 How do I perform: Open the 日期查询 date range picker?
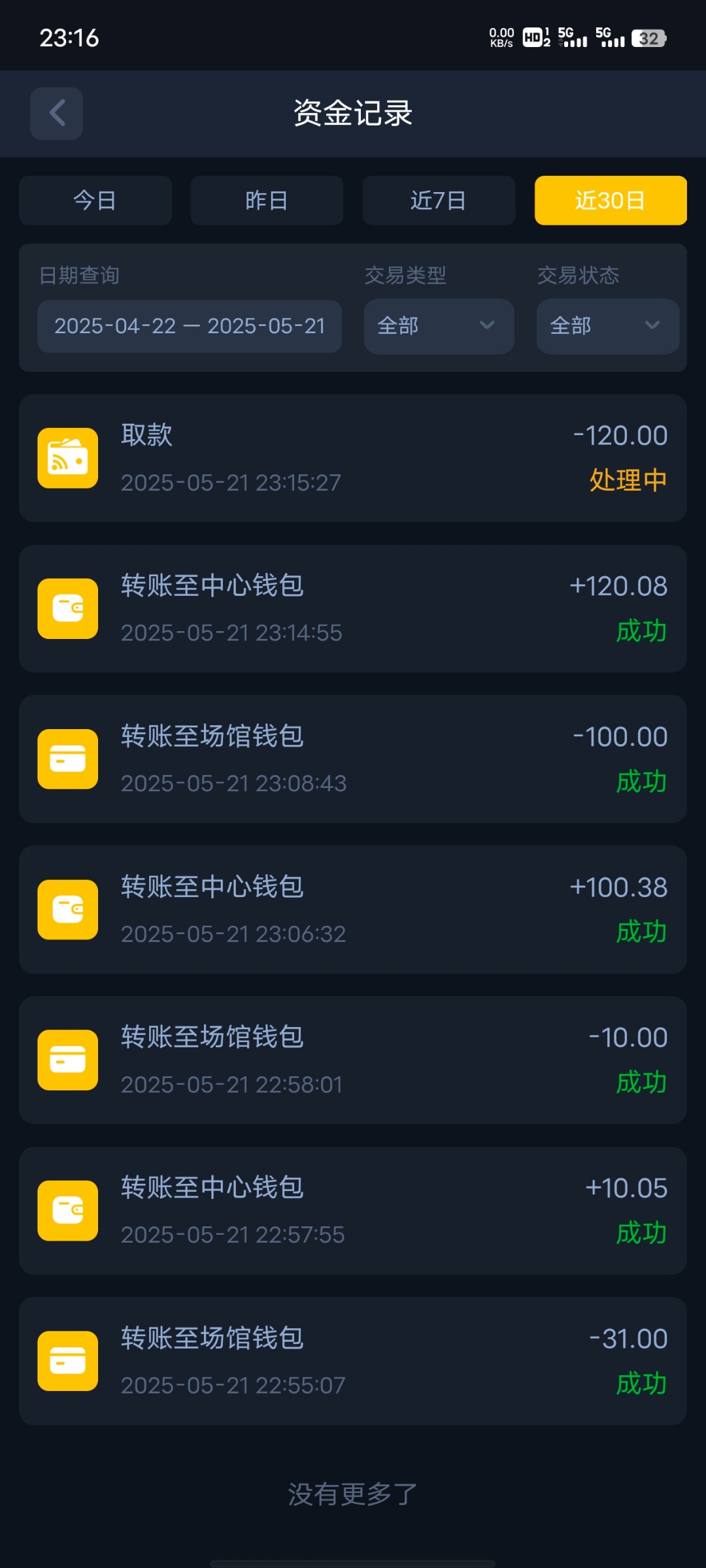[x=190, y=326]
